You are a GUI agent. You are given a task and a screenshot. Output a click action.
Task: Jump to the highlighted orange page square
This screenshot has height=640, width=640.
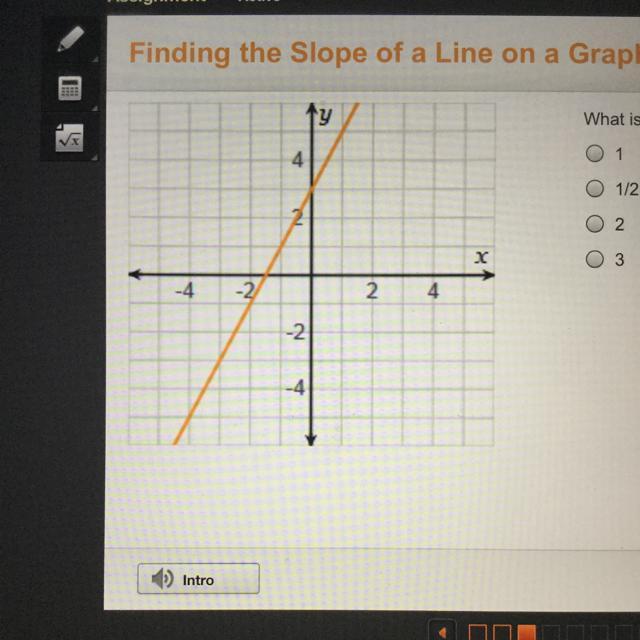pyautogui.click(x=526, y=633)
